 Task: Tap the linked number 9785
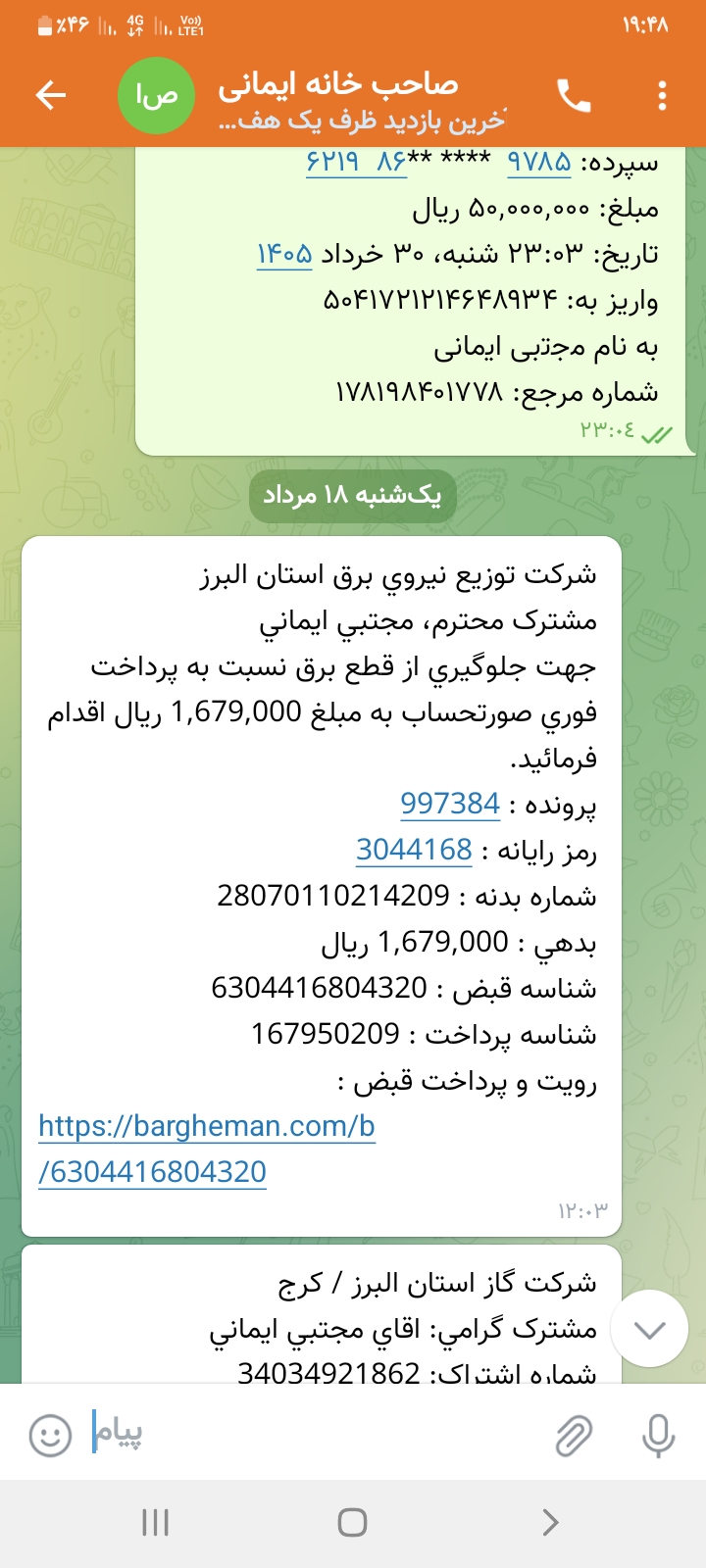coord(539,162)
